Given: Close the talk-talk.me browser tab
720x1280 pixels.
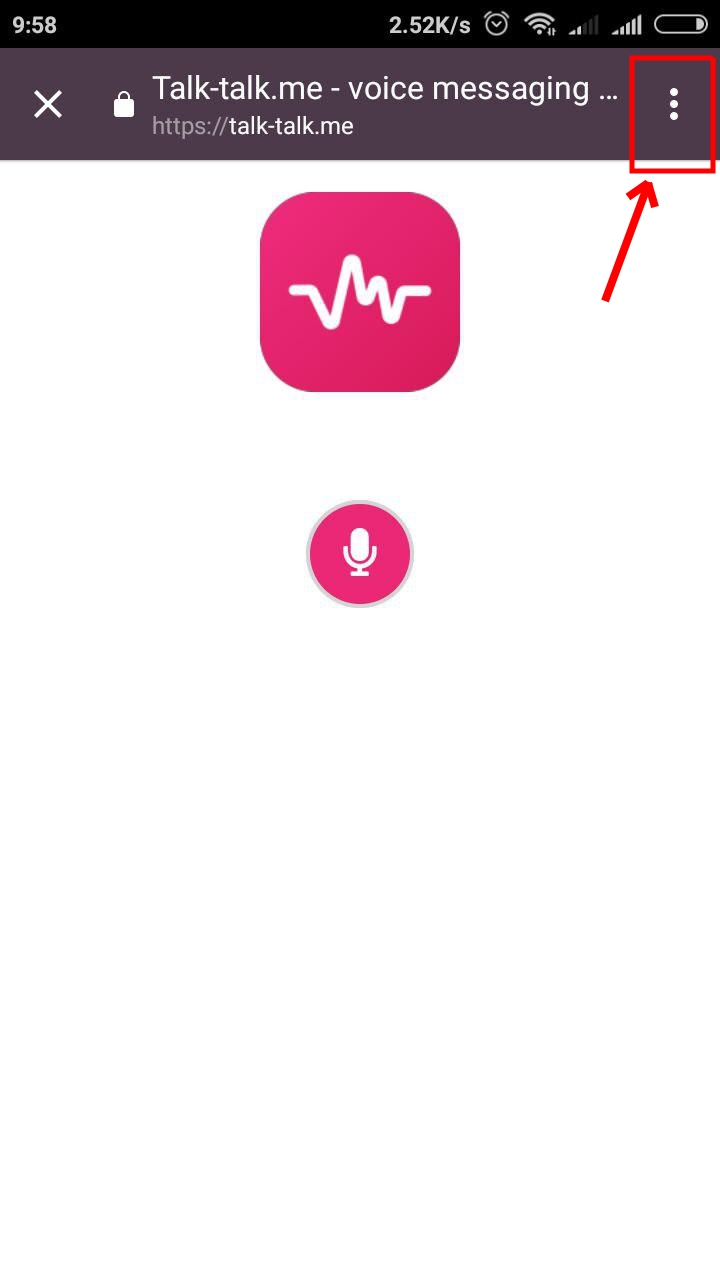Looking at the screenshot, I should coord(48,104).
